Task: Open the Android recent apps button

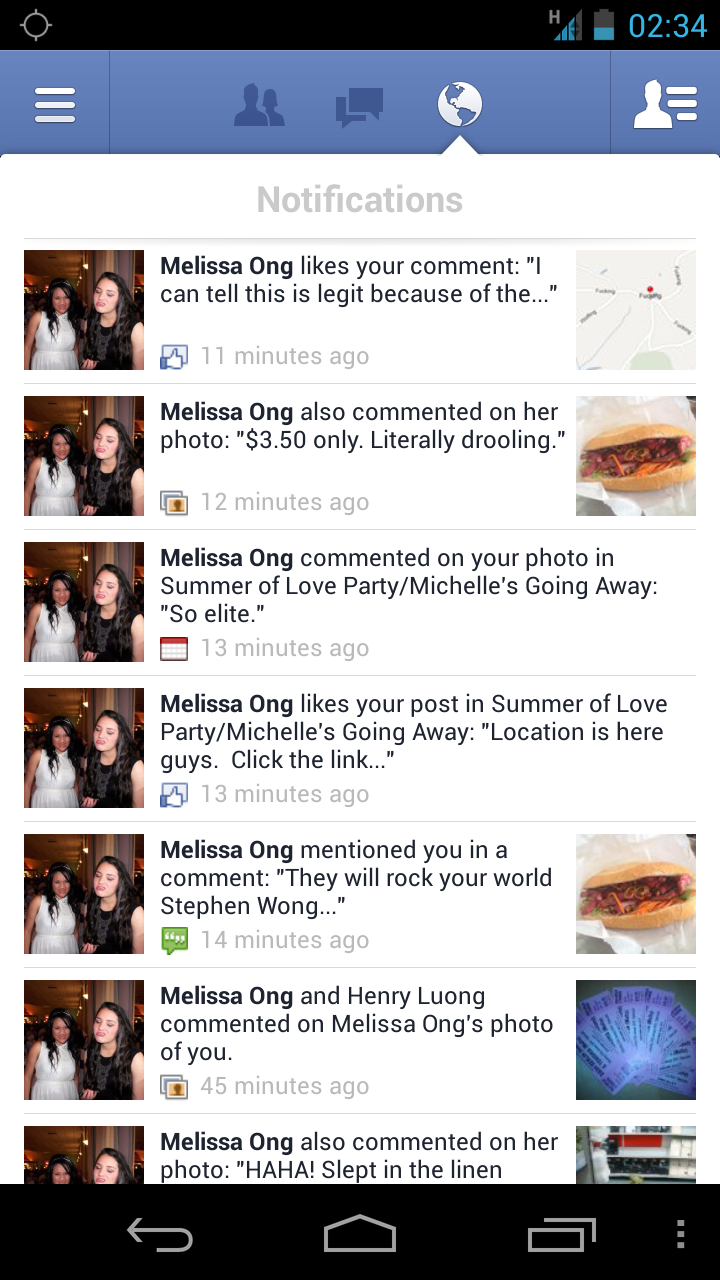Action: (562, 1234)
